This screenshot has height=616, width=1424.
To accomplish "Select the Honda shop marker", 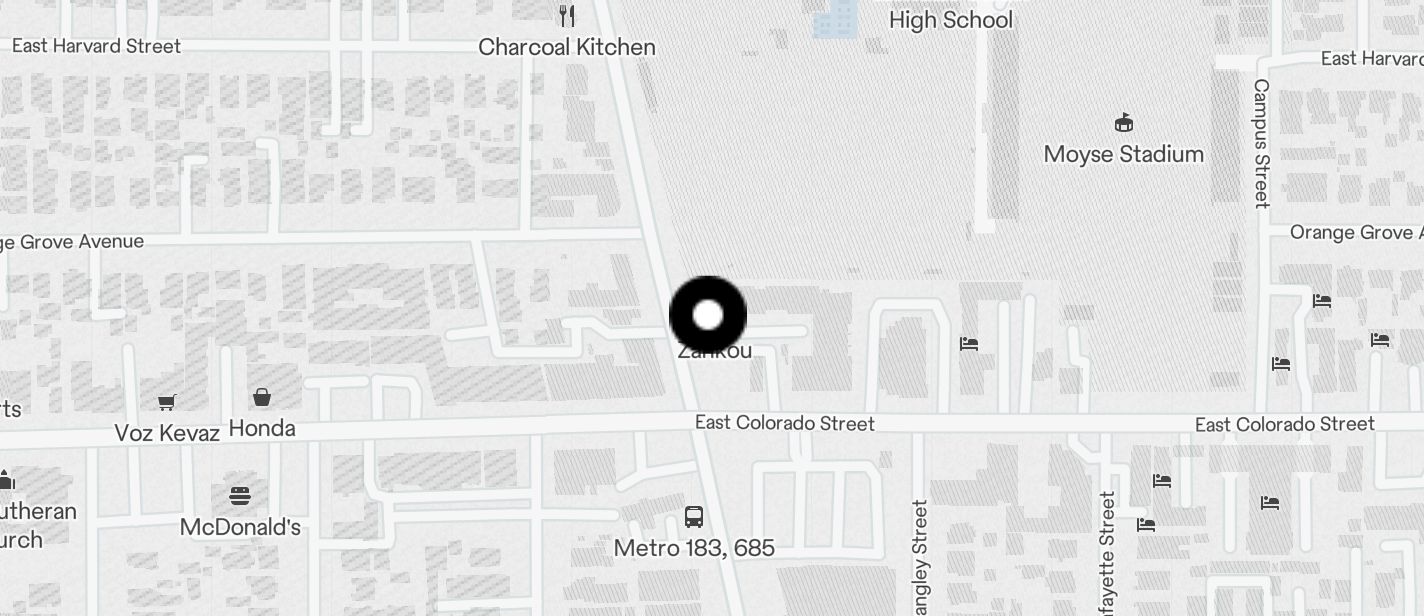I will [x=262, y=399].
